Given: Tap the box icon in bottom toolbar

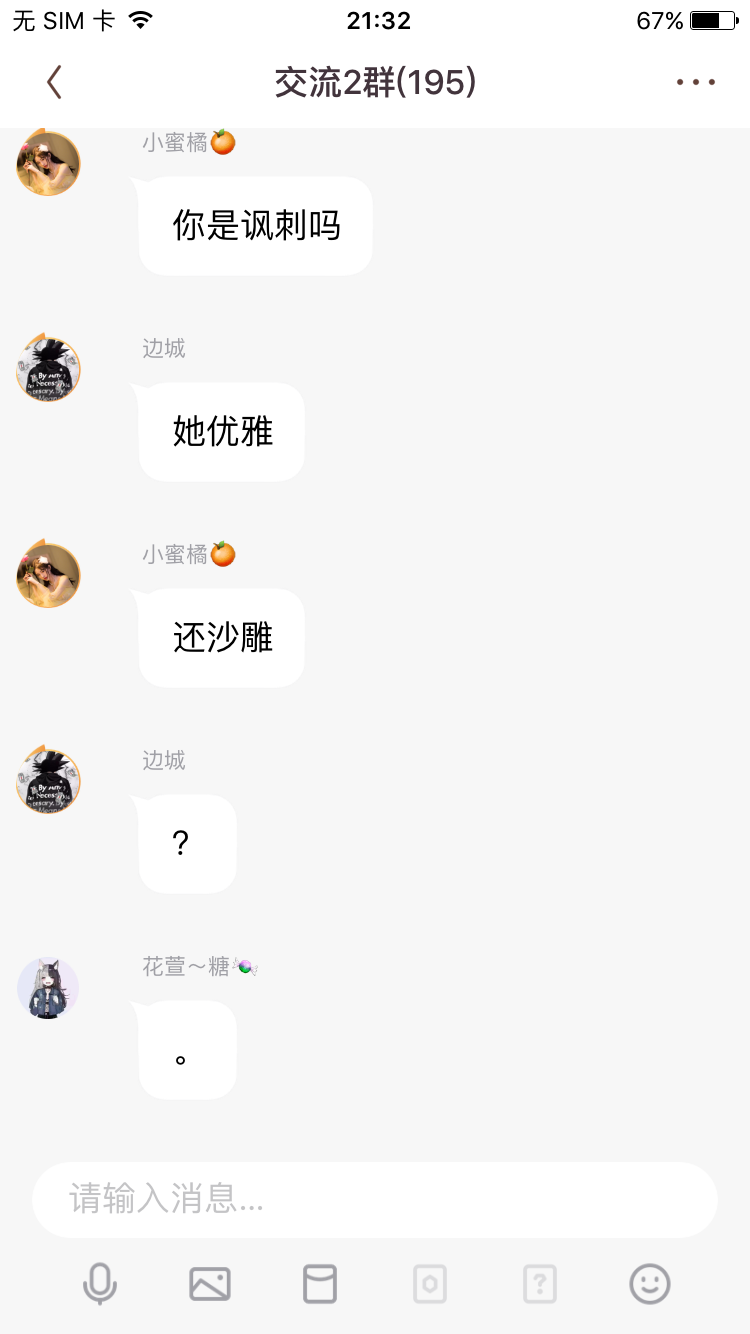Looking at the screenshot, I should [320, 1284].
